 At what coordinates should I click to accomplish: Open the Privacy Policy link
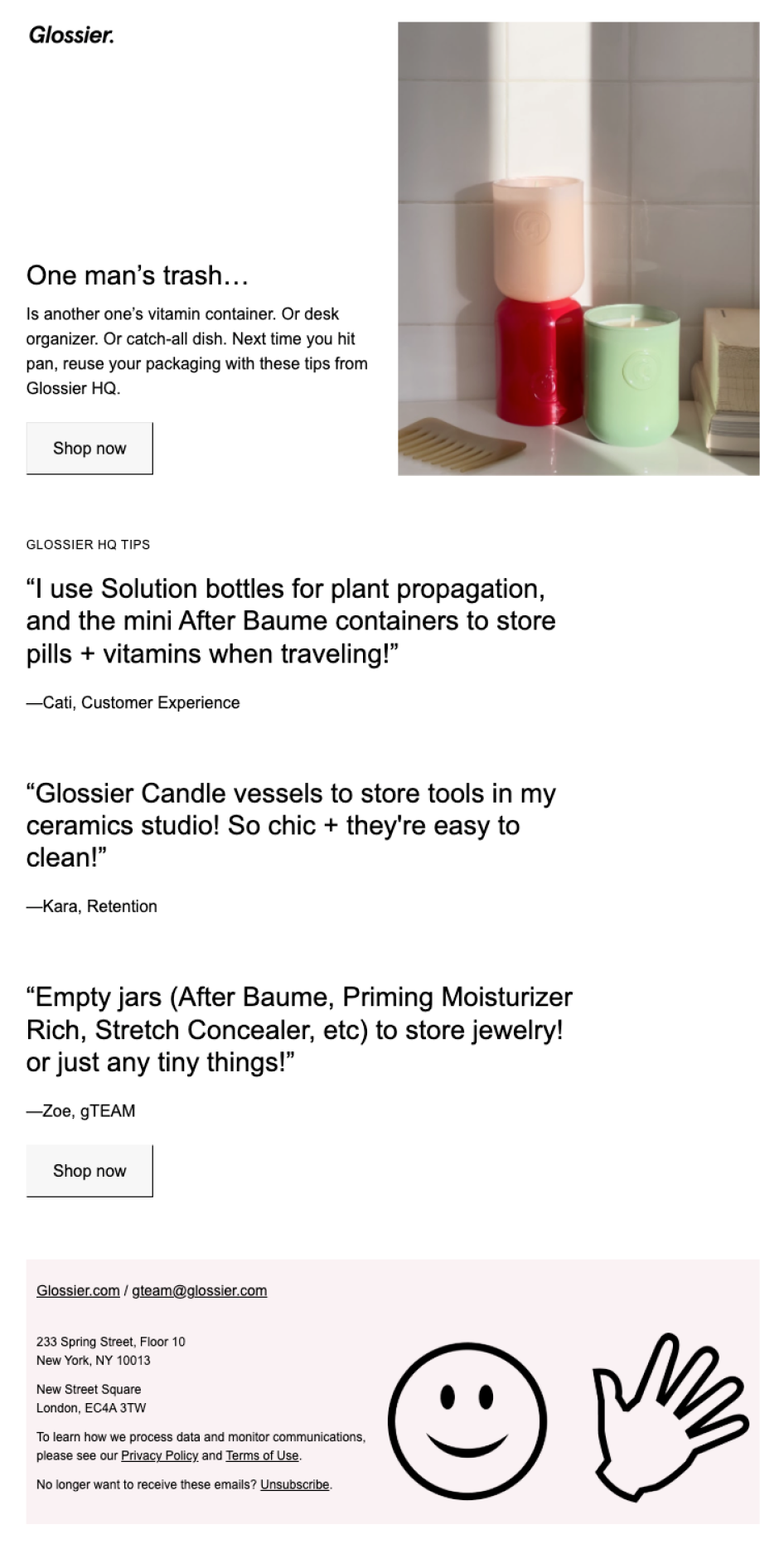point(159,1455)
